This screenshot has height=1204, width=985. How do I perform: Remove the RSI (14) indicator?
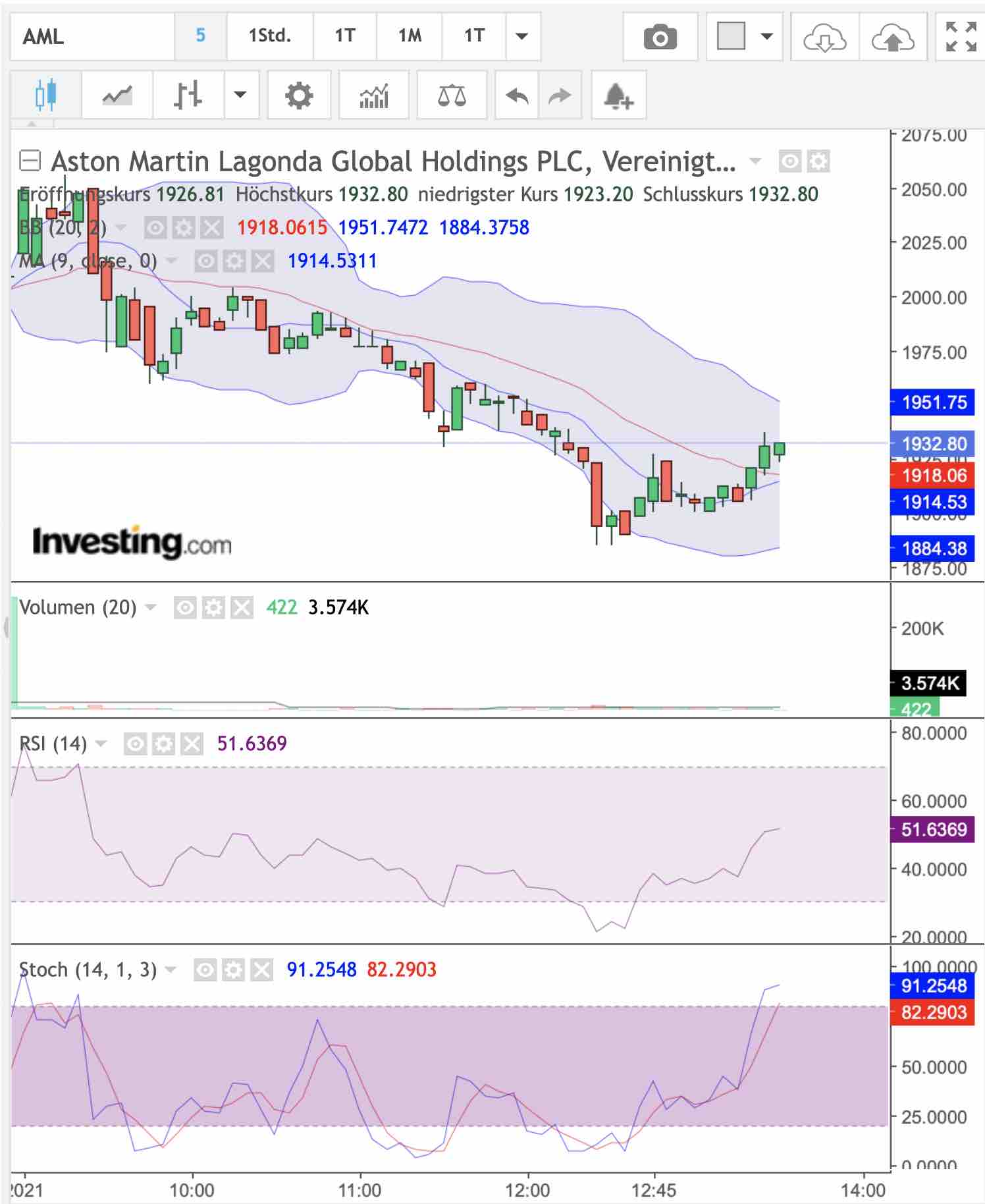pos(192,744)
